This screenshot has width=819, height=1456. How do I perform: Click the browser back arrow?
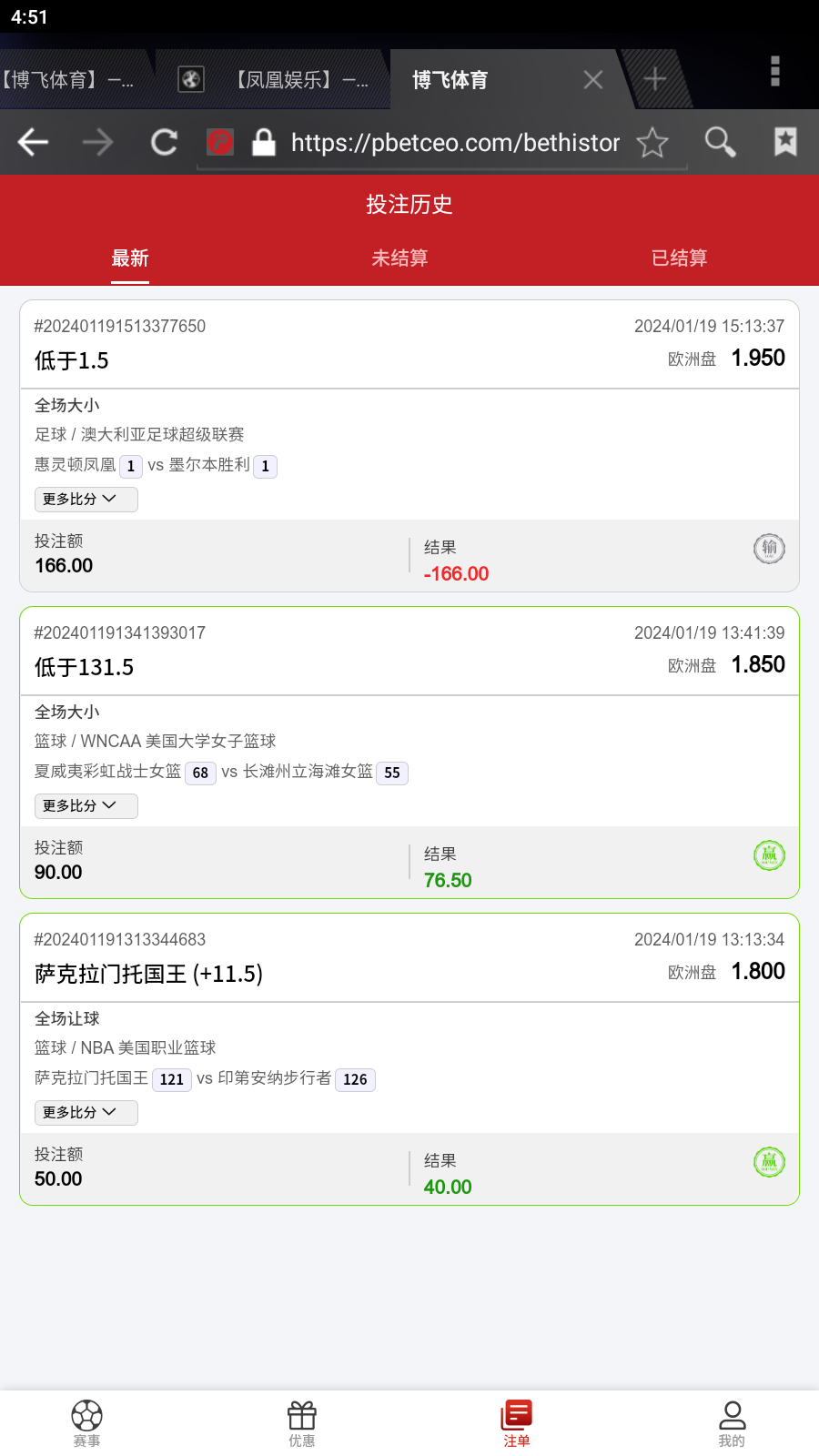(32, 143)
